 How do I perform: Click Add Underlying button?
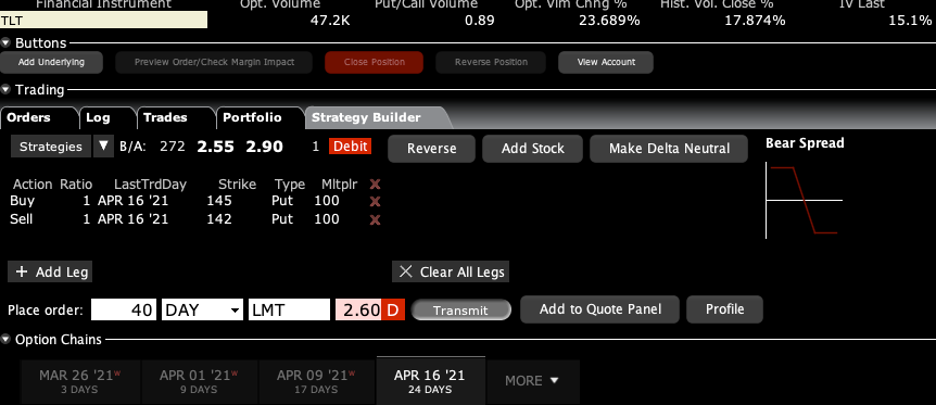pyautogui.click(x=51, y=62)
